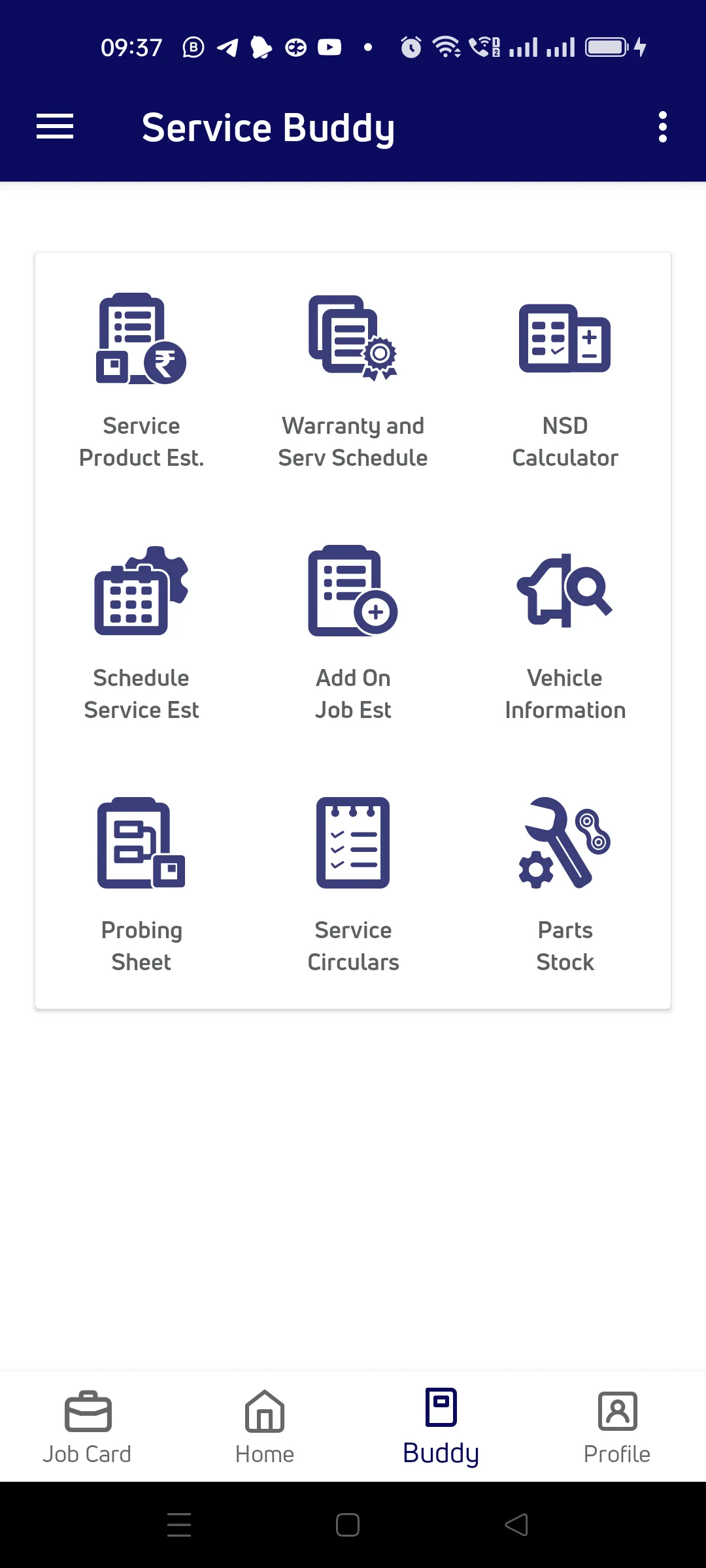This screenshot has height=1568, width=706.
Task: Open Schedule Service Est
Action: 141,632
